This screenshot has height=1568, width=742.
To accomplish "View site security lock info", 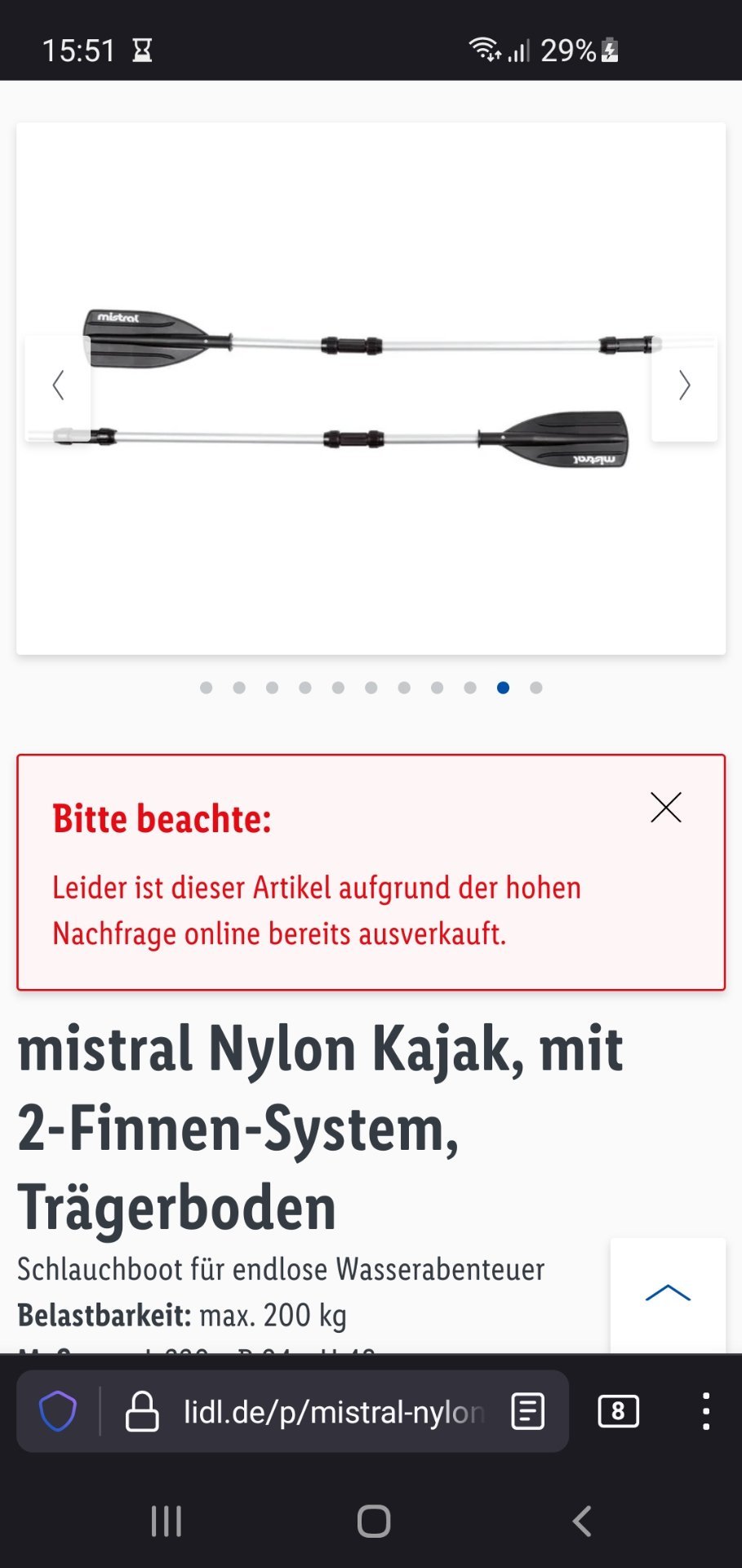I will (x=142, y=1411).
